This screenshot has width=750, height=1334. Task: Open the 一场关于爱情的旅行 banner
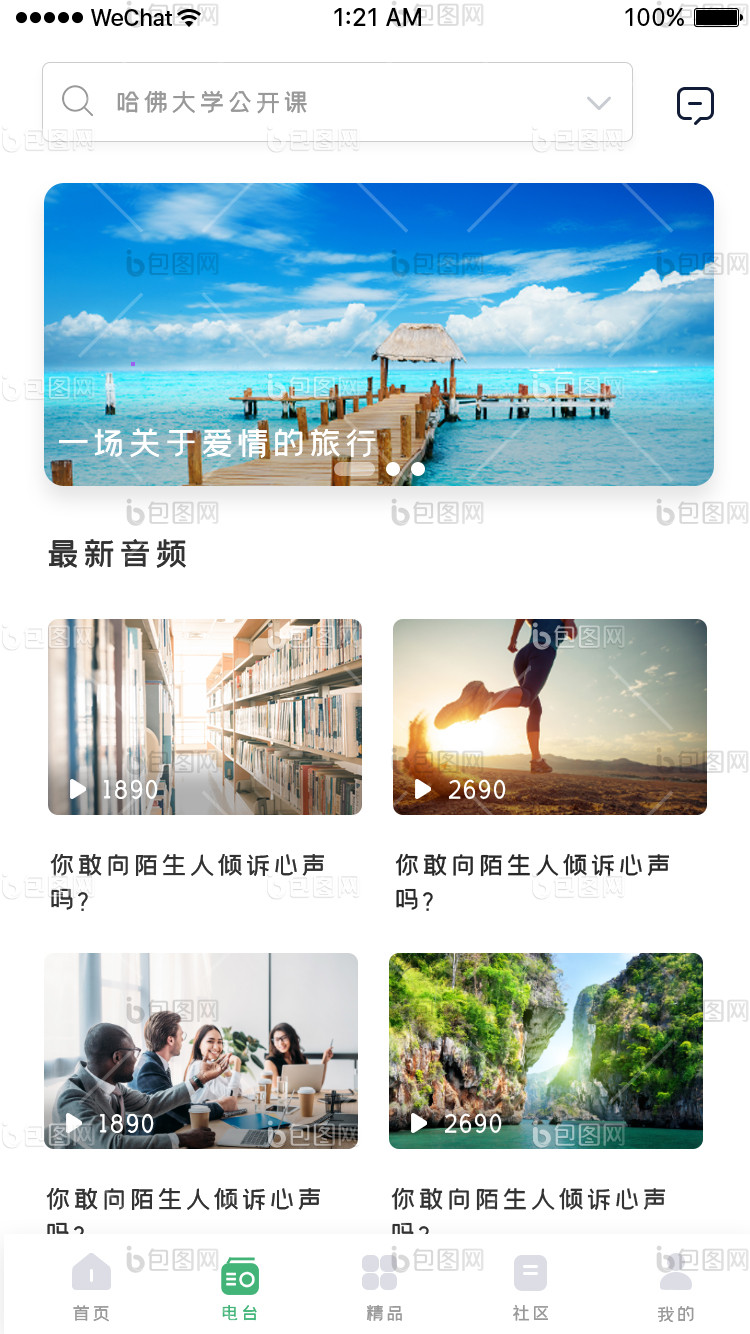(379, 334)
